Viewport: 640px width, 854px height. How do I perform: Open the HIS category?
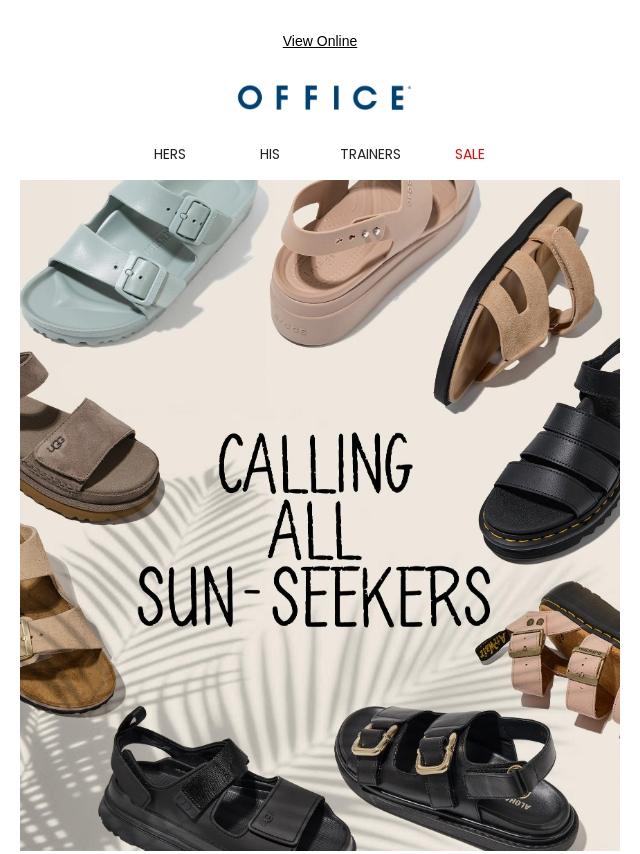coord(269,154)
